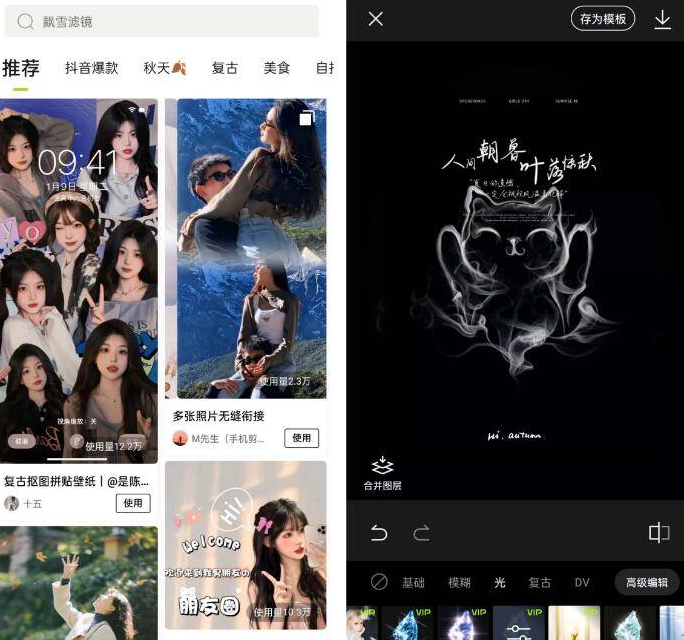This screenshot has height=640, width=684.
Task: Tap 使用 for the M先生 template
Action: click(x=302, y=438)
